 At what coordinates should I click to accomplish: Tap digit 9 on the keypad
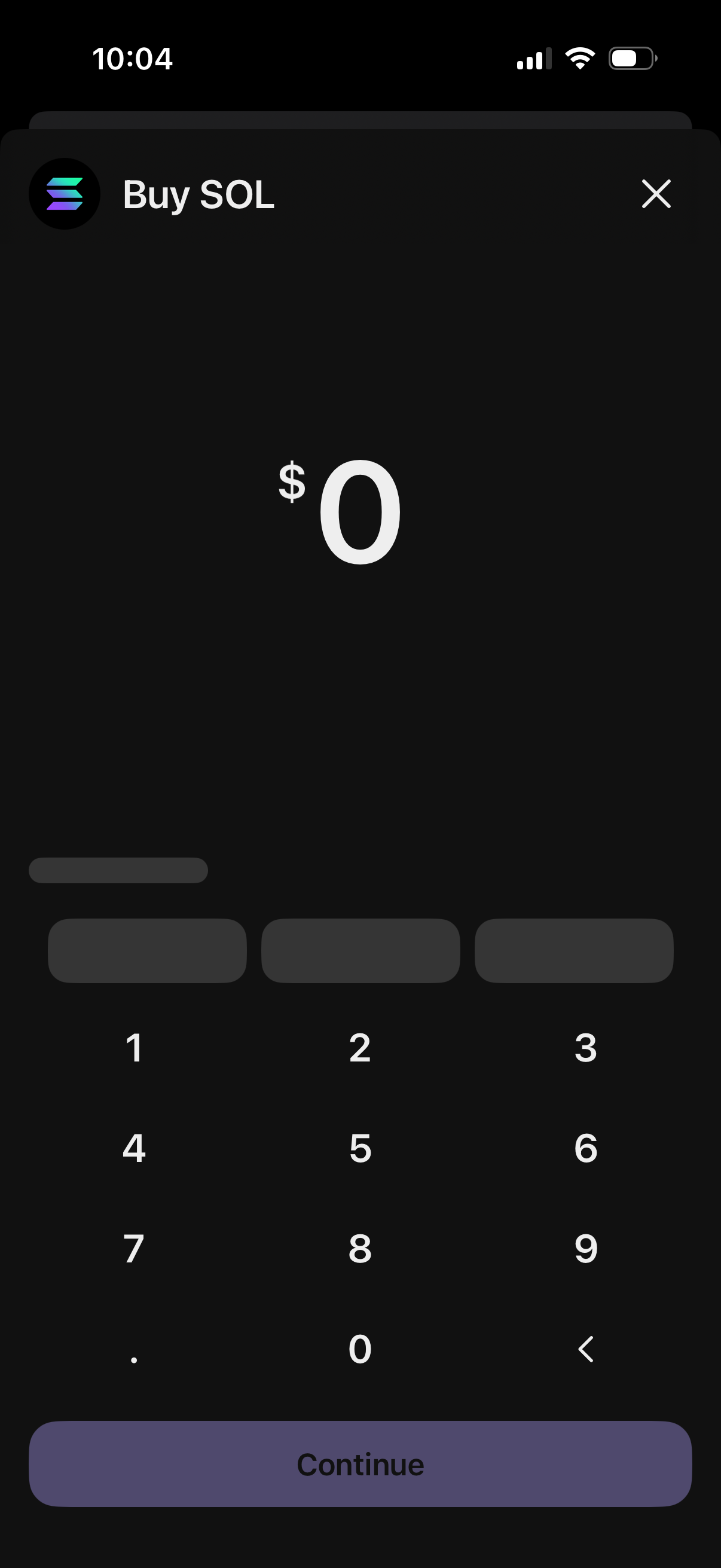point(585,1249)
